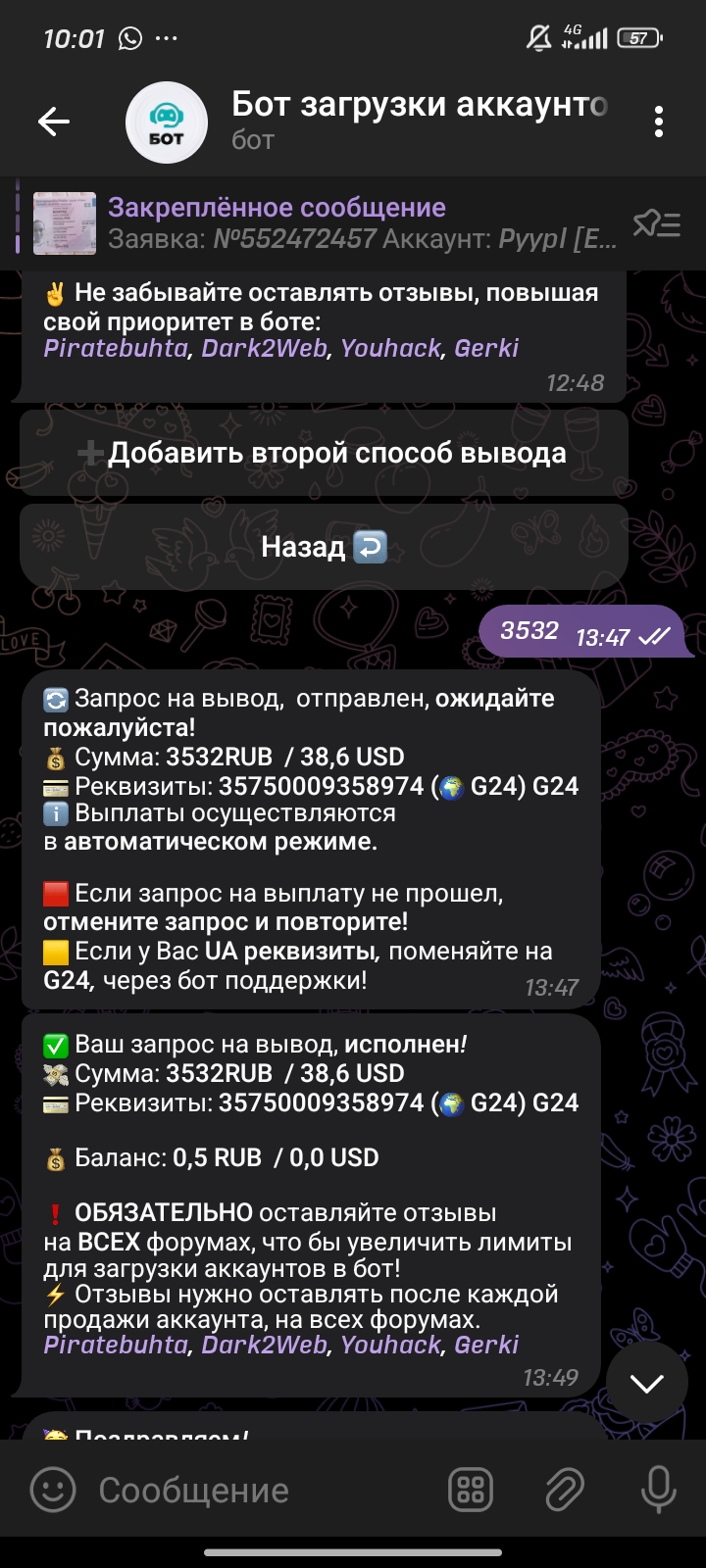Tap the Назад inline button
The image size is (706, 1568).
point(324,547)
